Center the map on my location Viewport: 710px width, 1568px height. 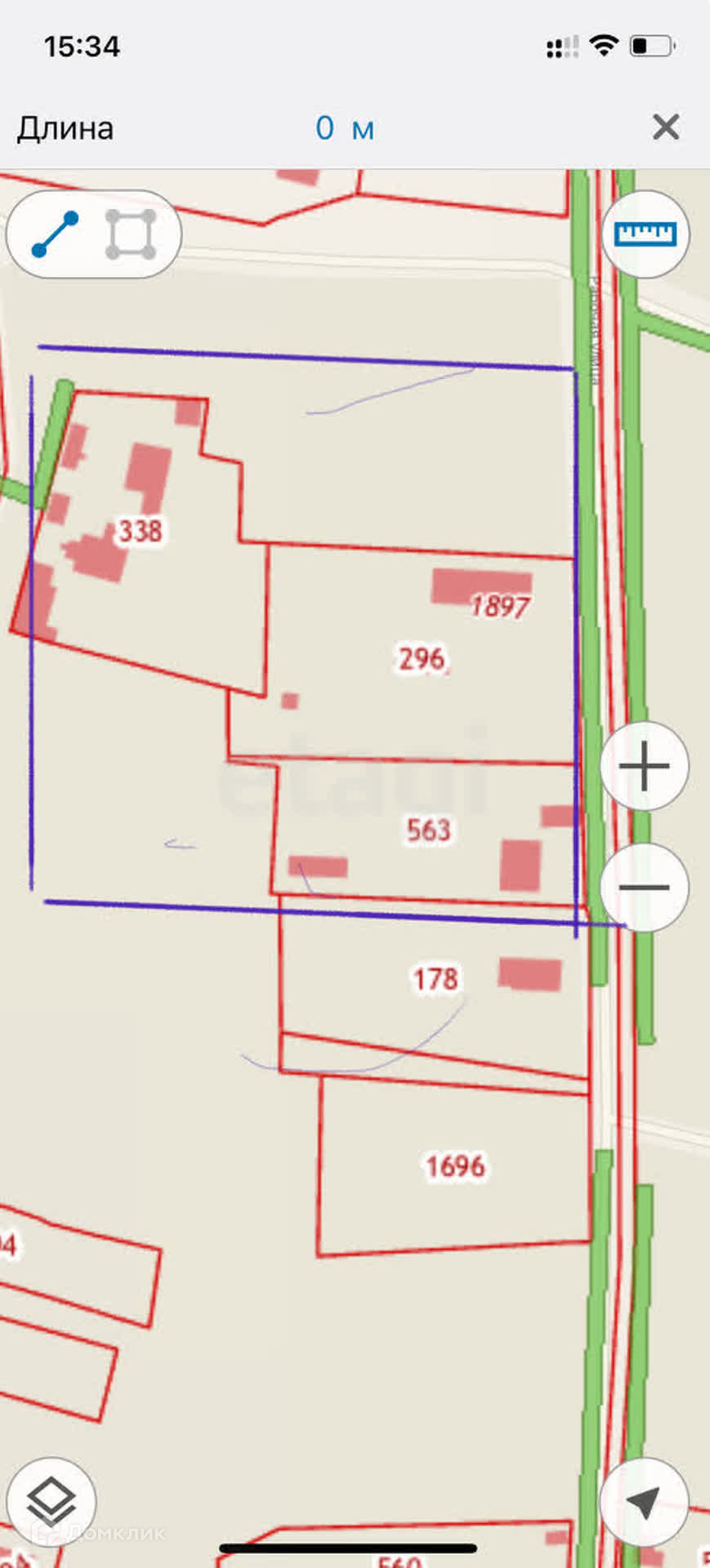[644, 1501]
